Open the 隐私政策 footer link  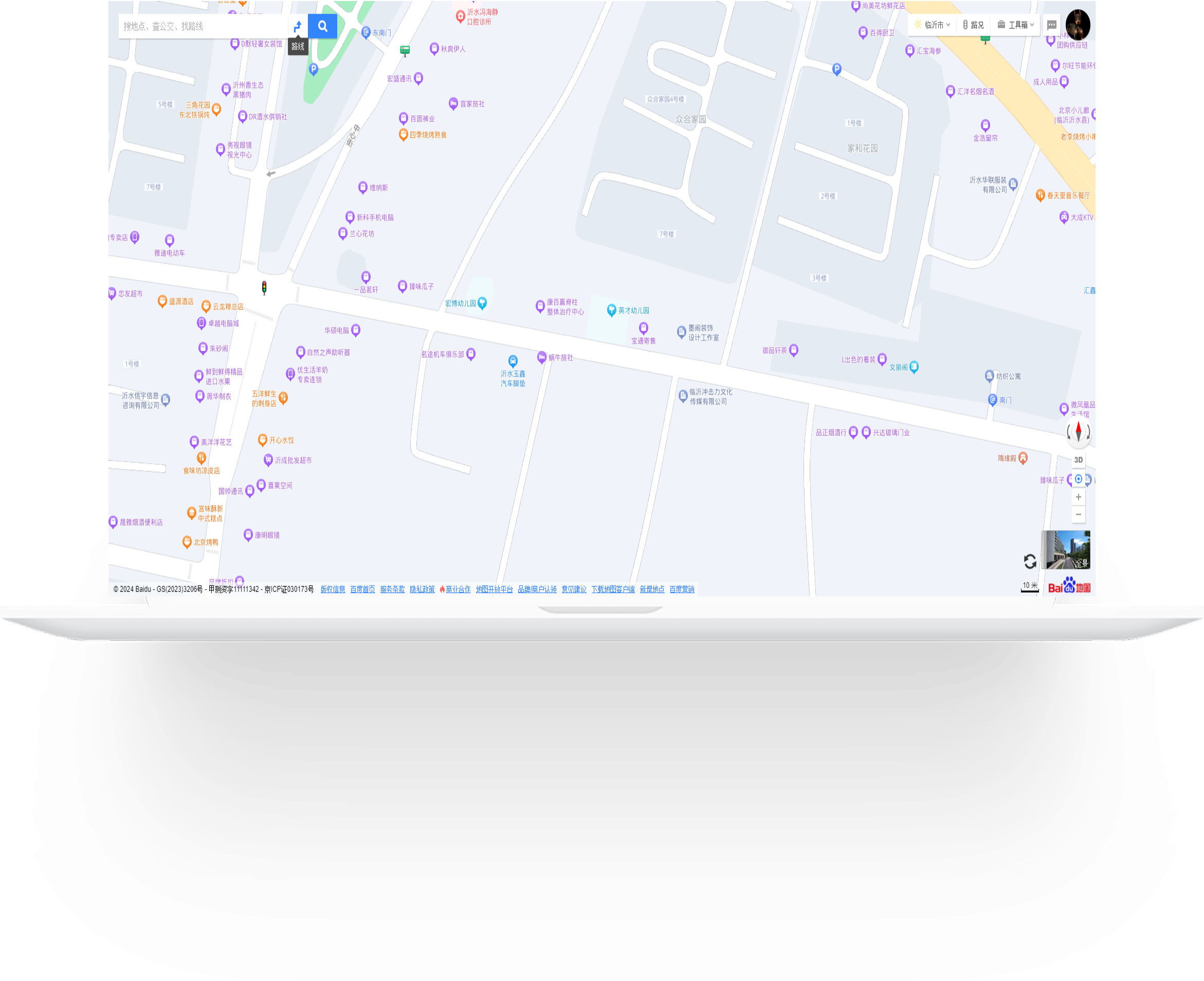pos(422,589)
